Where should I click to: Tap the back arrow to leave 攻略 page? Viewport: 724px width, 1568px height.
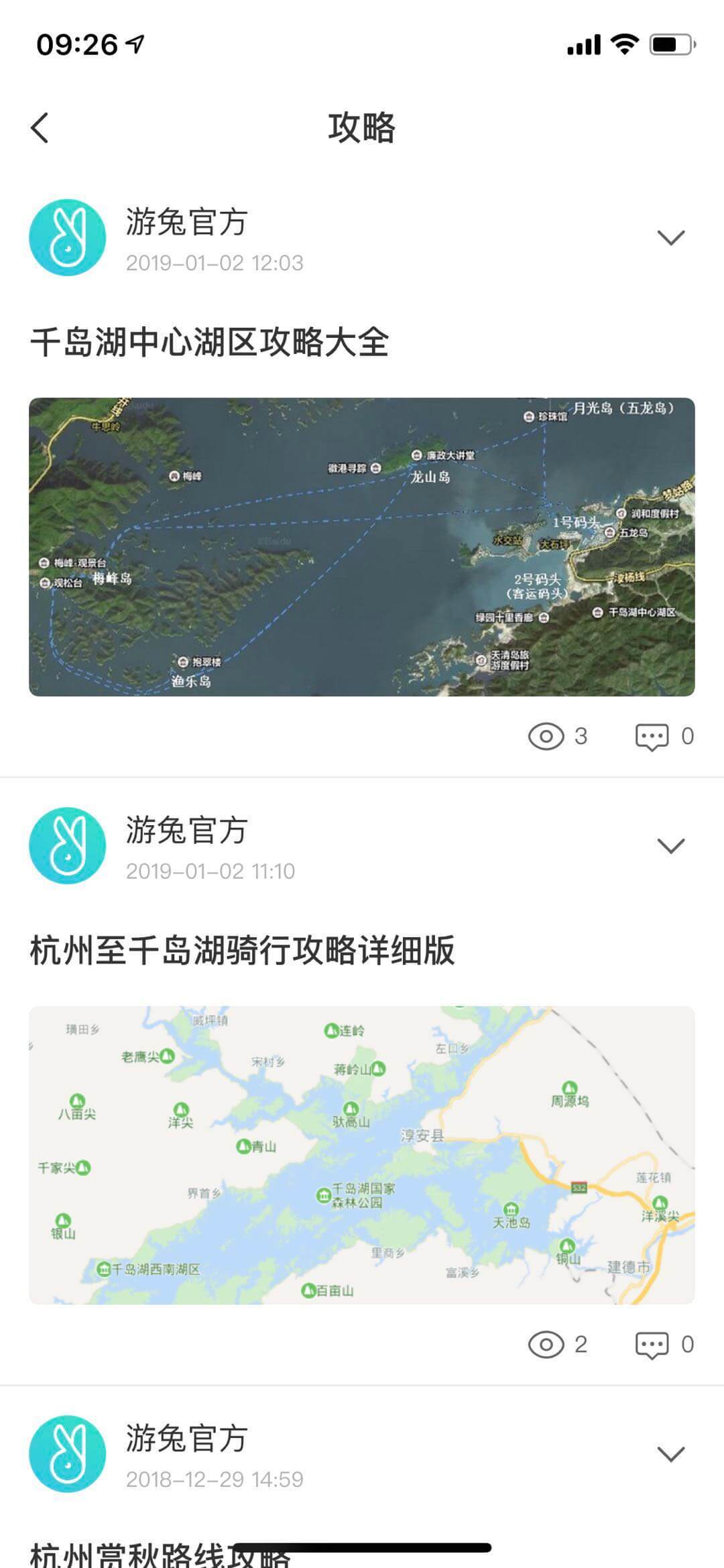tap(40, 127)
